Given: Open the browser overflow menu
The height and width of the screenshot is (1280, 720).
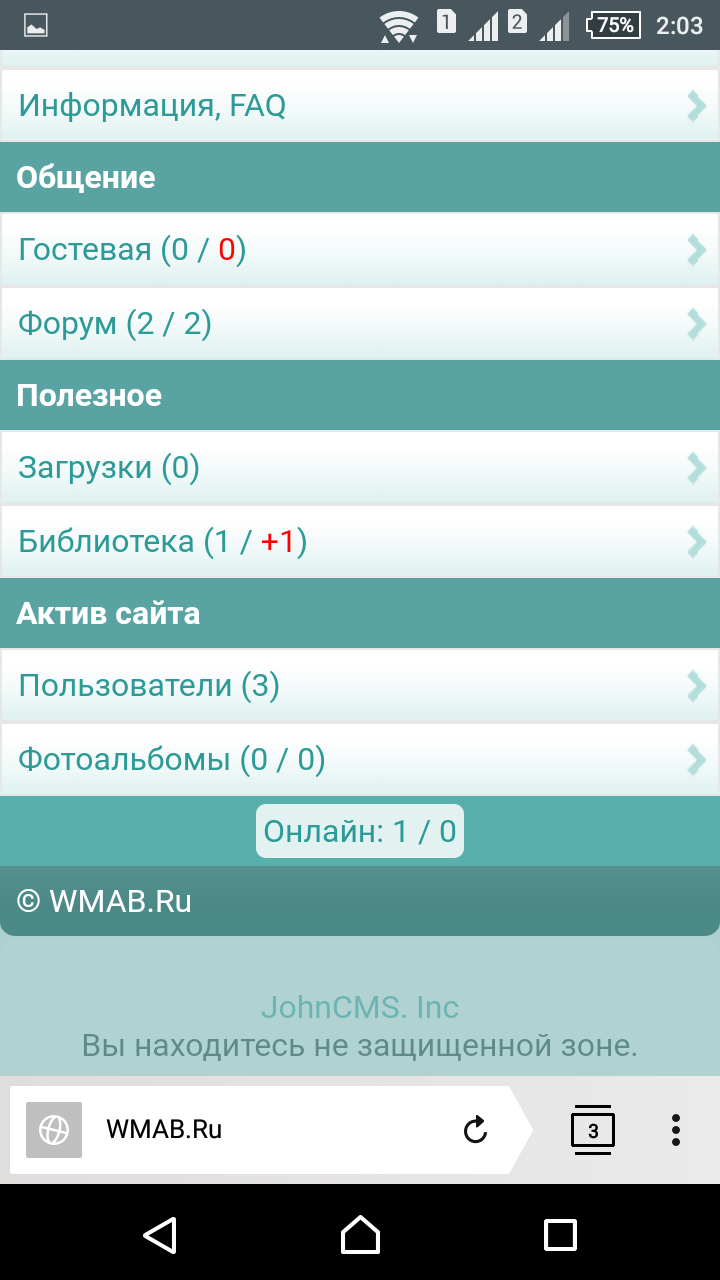Looking at the screenshot, I should (x=676, y=1130).
